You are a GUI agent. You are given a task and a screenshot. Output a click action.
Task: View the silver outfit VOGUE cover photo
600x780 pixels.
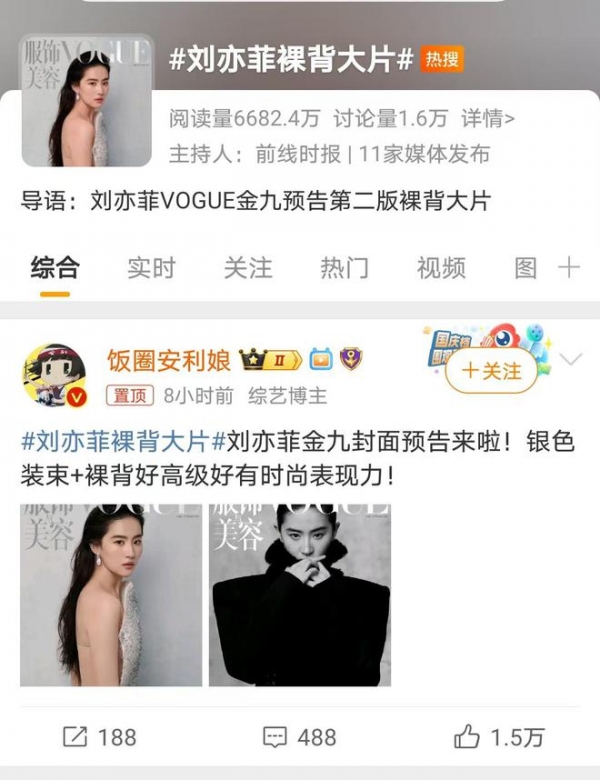[x=111, y=595]
